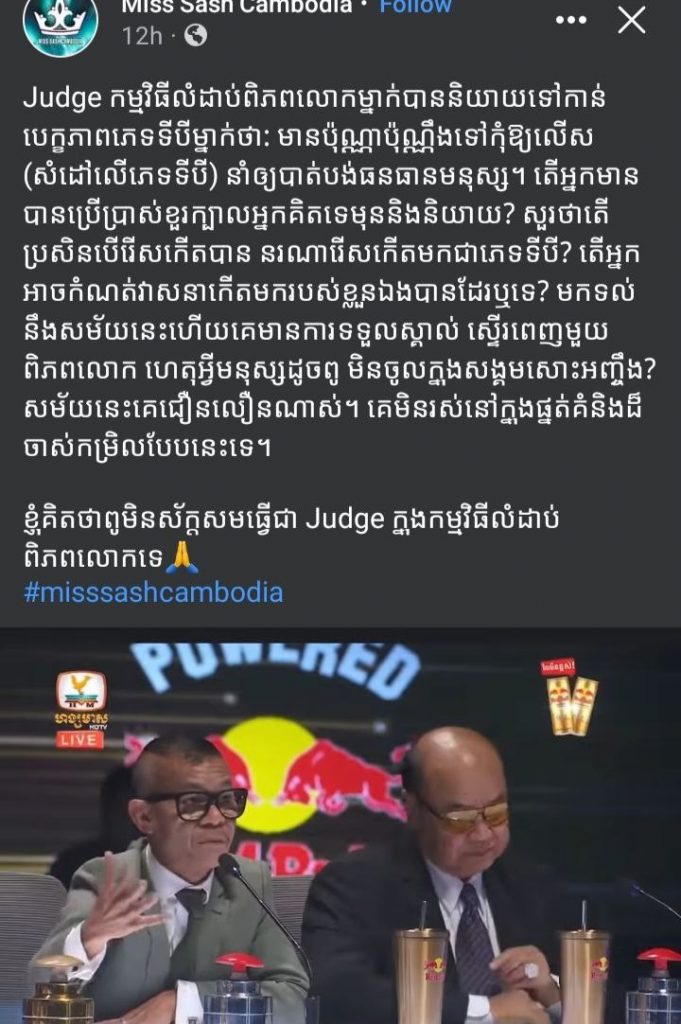Open the #misssashcambodia hashtag
The height and width of the screenshot is (1024, 681).
(153, 592)
